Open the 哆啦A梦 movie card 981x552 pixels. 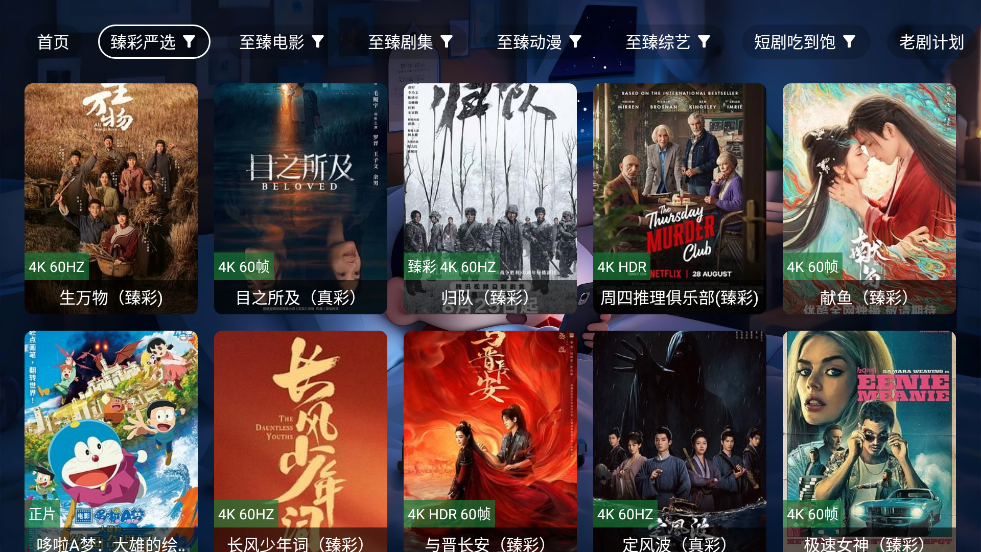point(111,440)
